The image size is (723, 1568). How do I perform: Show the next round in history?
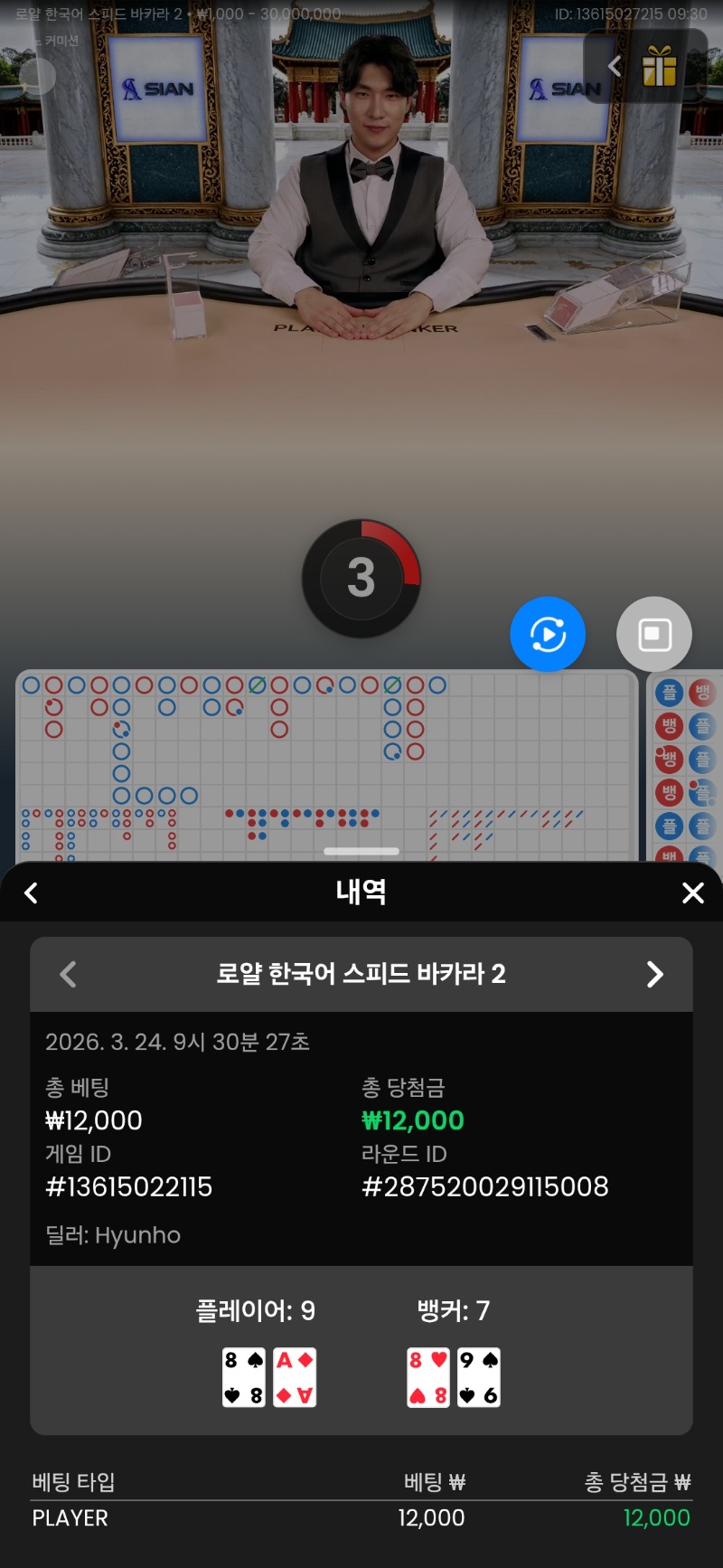tap(655, 974)
